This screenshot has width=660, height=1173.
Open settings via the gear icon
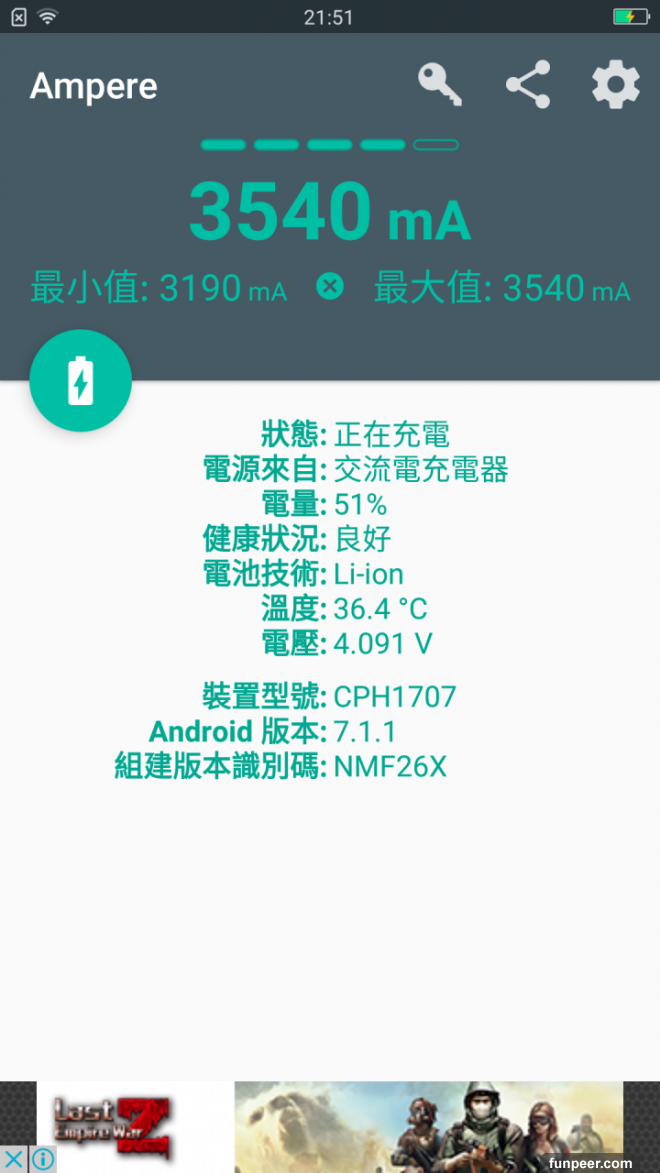pos(615,85)
